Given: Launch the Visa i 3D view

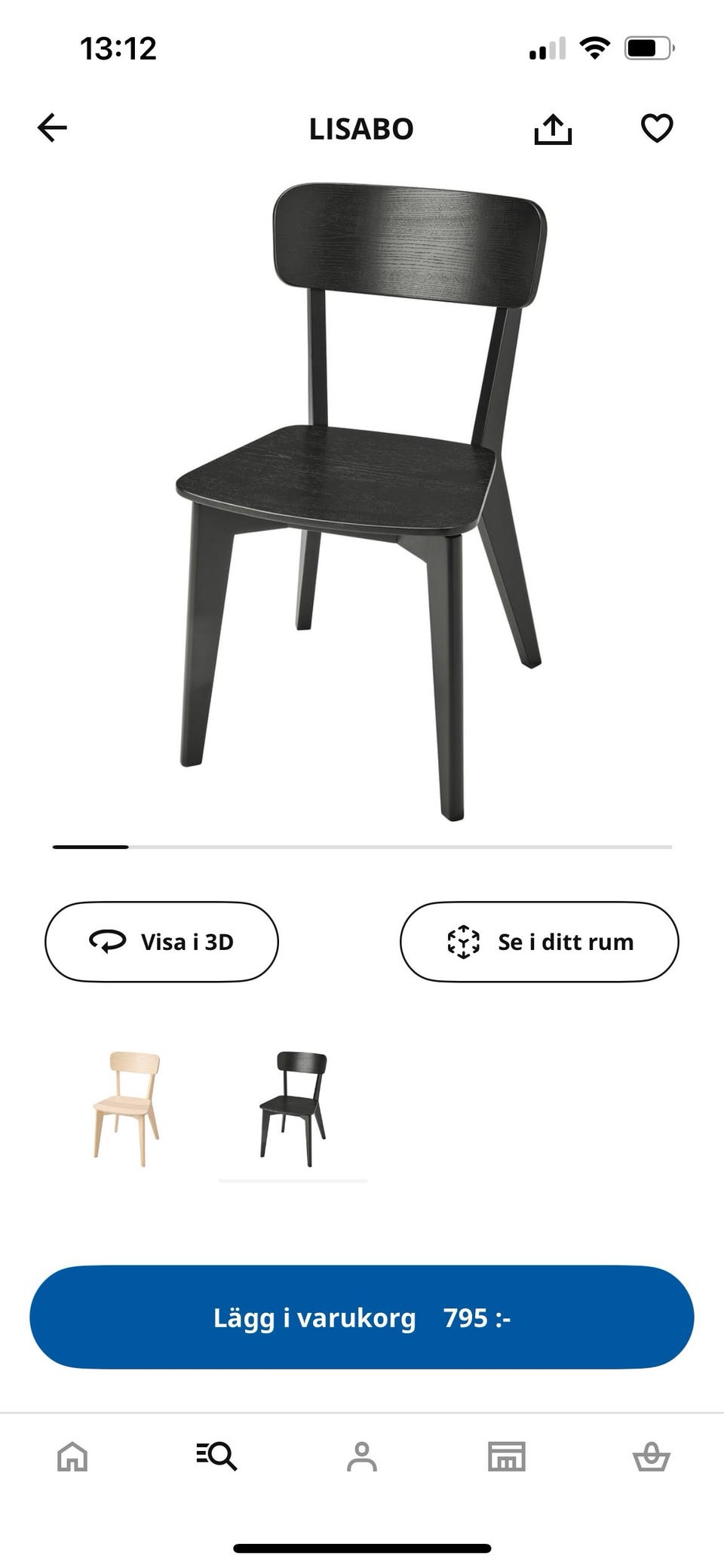Looking at the screenshot, I should tap(161, 942).
